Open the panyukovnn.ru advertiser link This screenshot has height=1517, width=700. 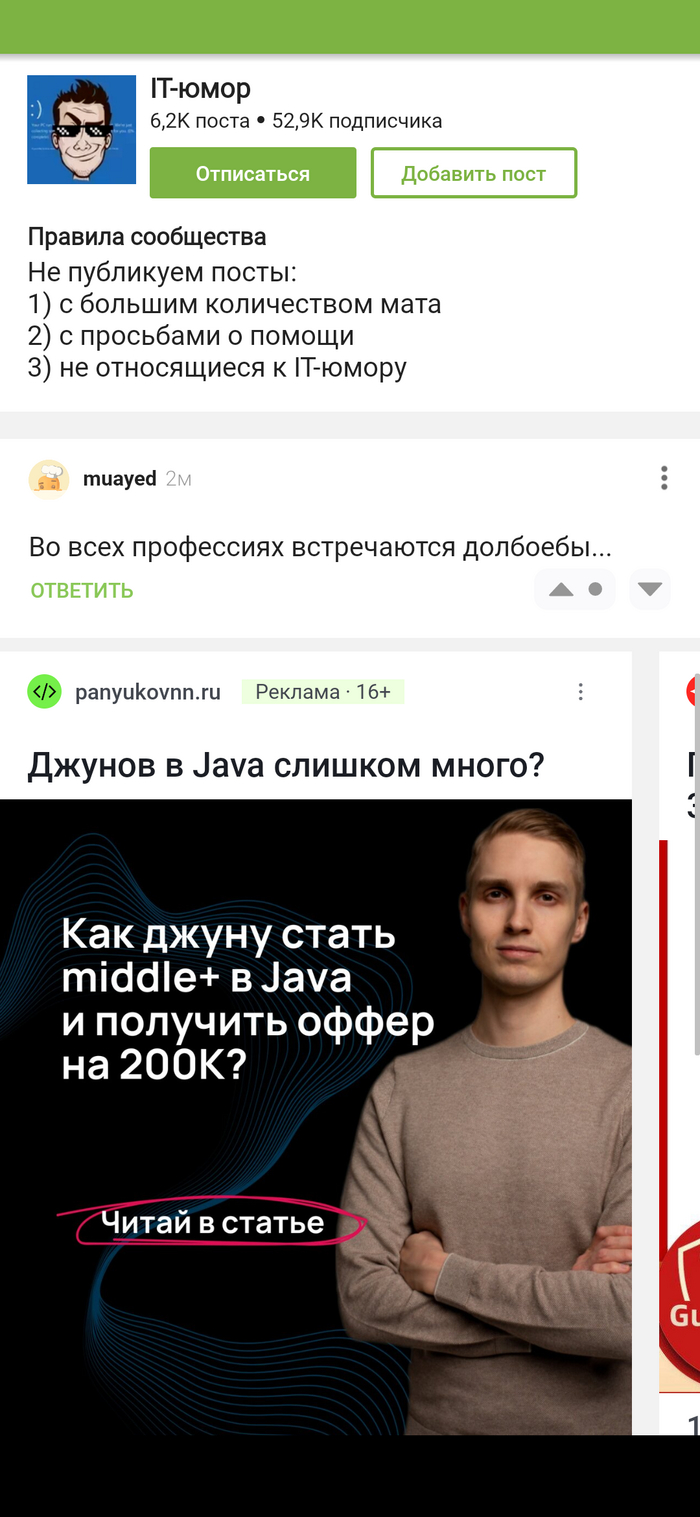click(x=147, y=692)
